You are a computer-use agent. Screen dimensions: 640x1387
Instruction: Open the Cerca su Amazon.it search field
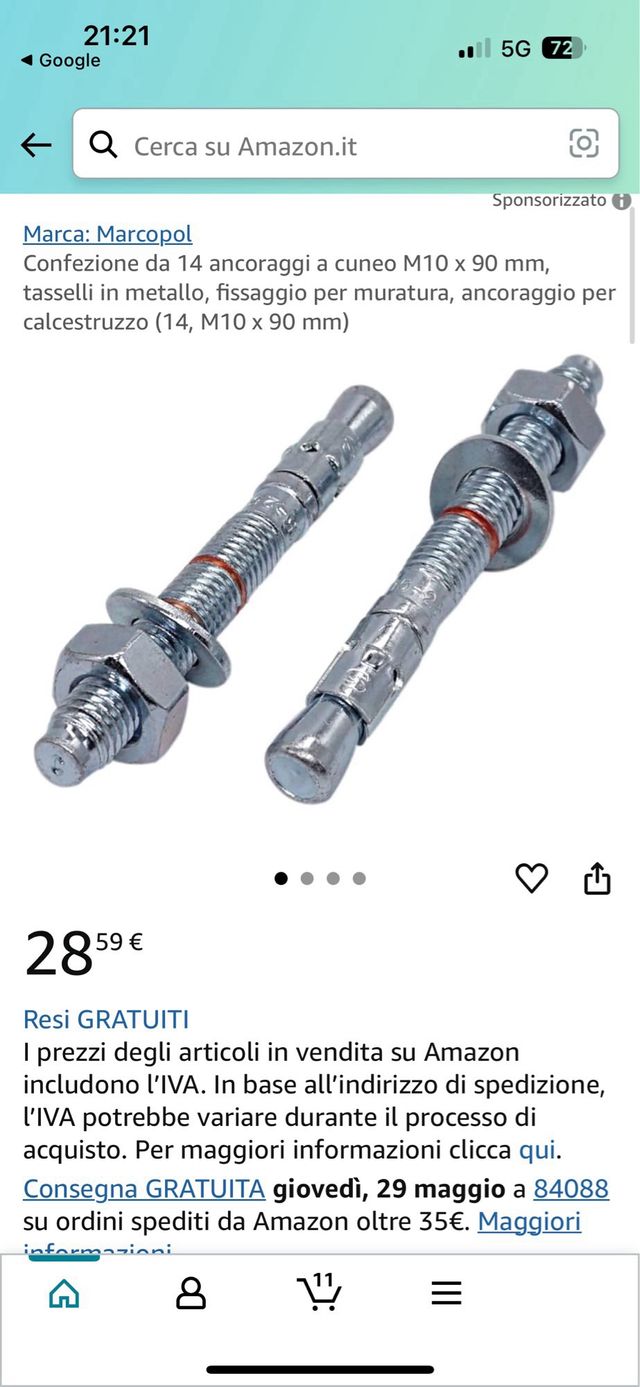320,146
